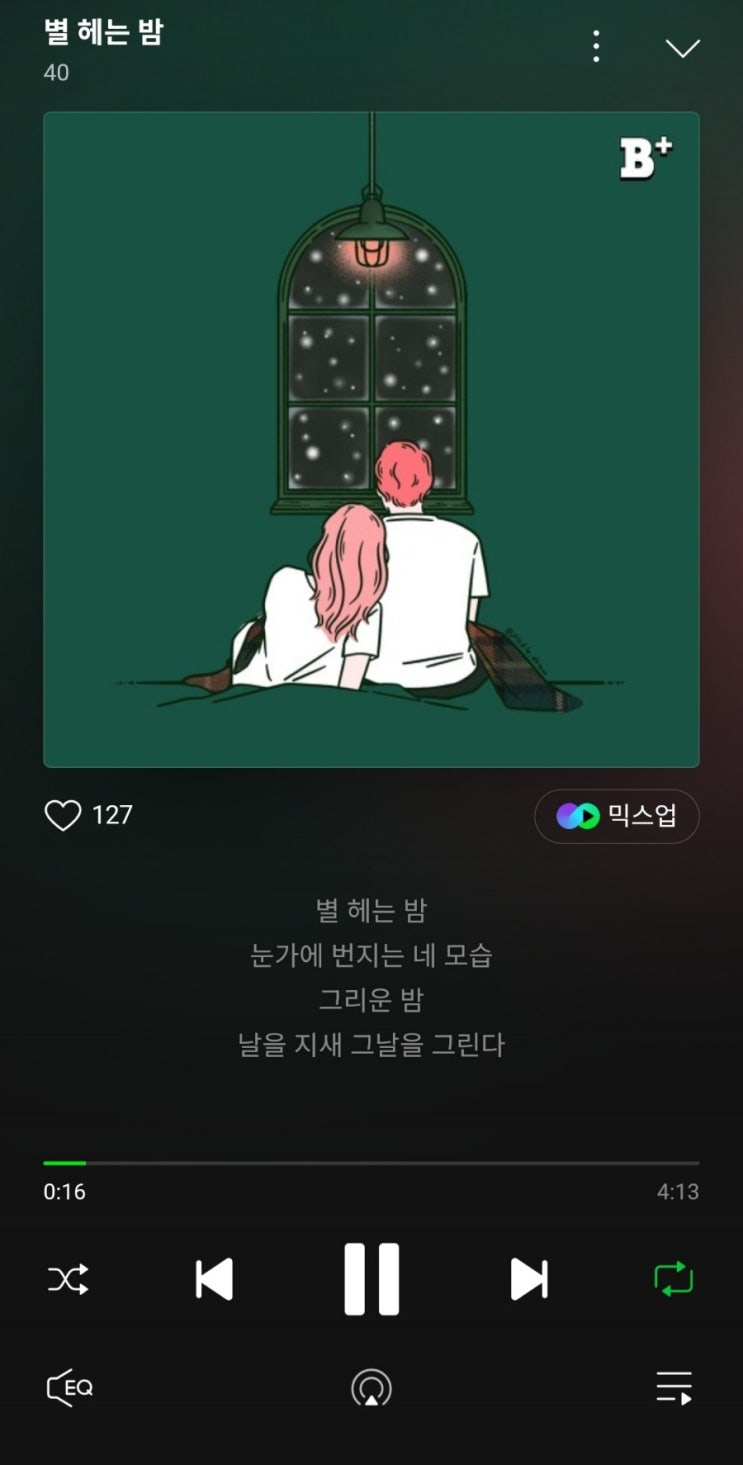Start a 믹스업 mix from this song
The image size is (743, 1465).
[x=616, y=816]
